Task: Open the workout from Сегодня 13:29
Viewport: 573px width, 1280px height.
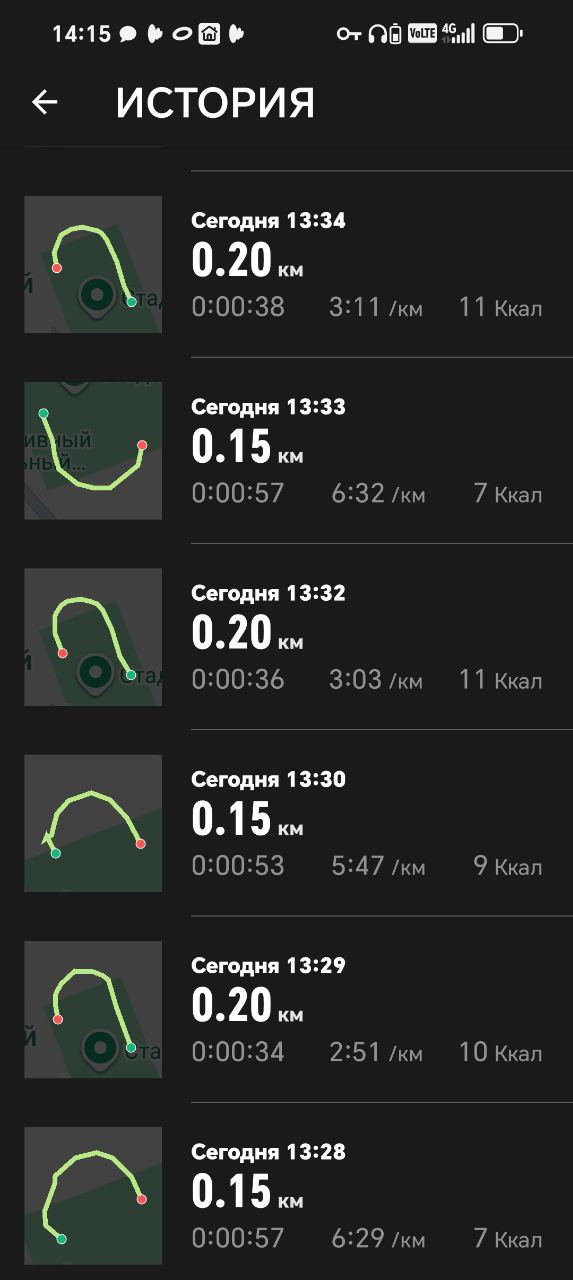Action: [286, 1009]
